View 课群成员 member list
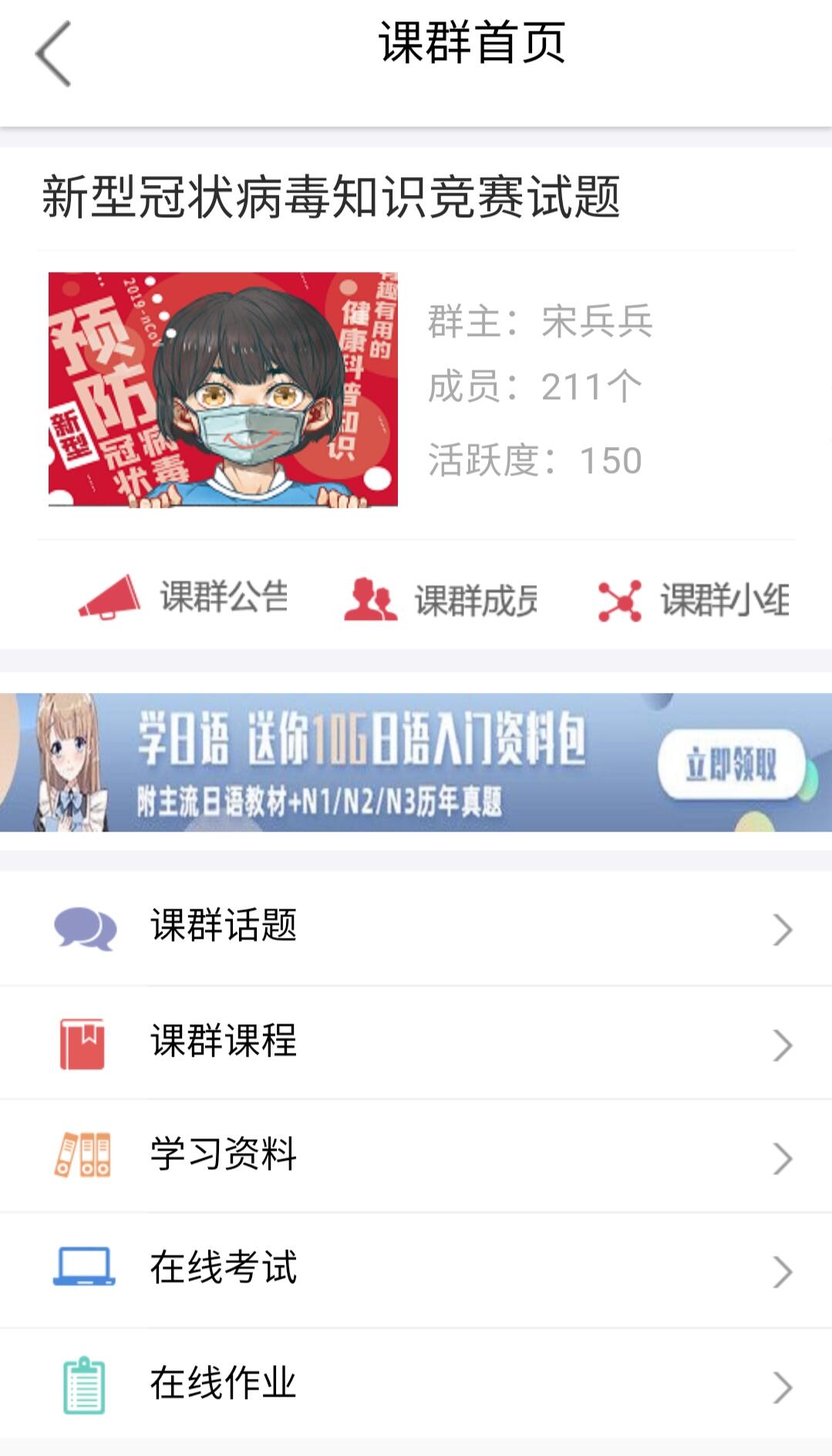Viewport: 832px width, 1456px height. point(441,600)
